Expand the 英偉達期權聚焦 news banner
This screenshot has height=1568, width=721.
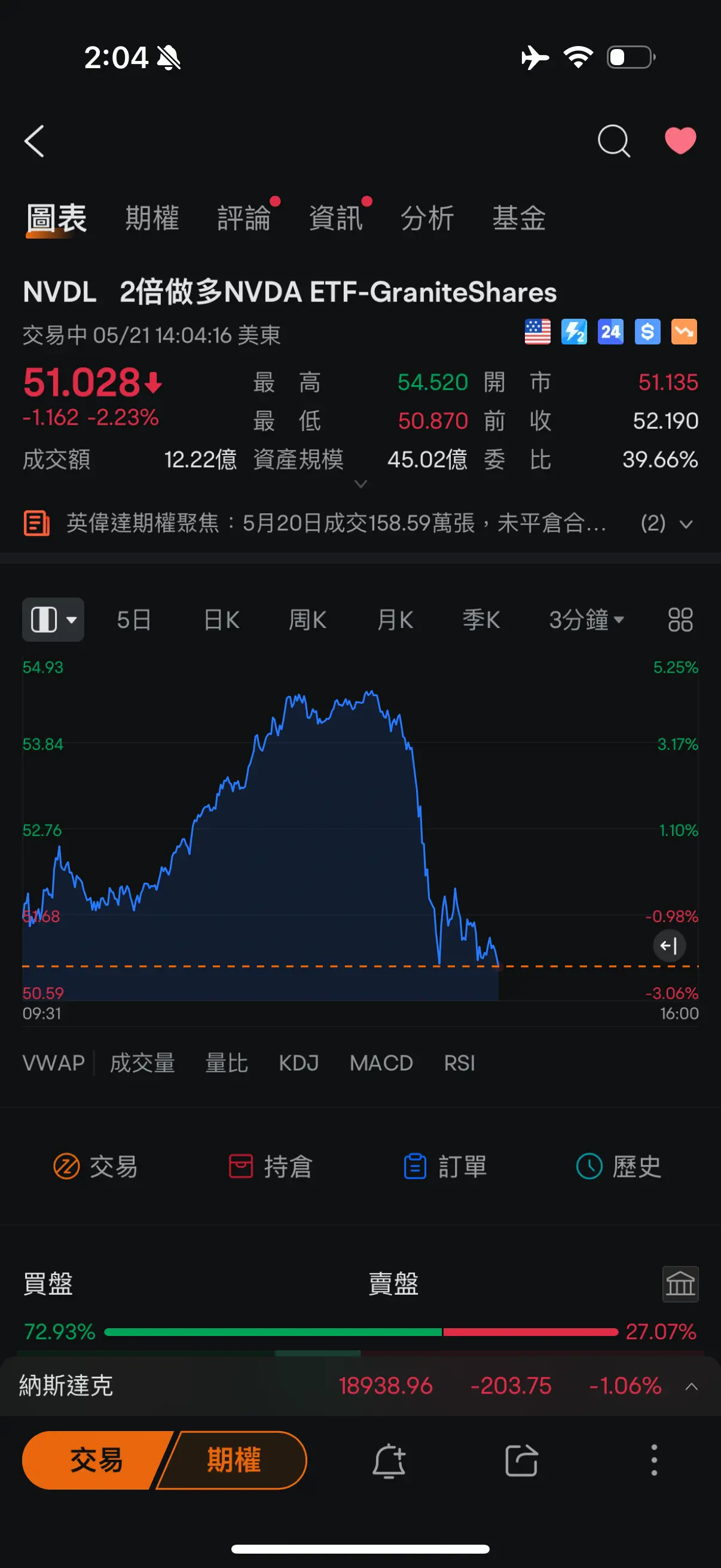(x=360, y=523)
